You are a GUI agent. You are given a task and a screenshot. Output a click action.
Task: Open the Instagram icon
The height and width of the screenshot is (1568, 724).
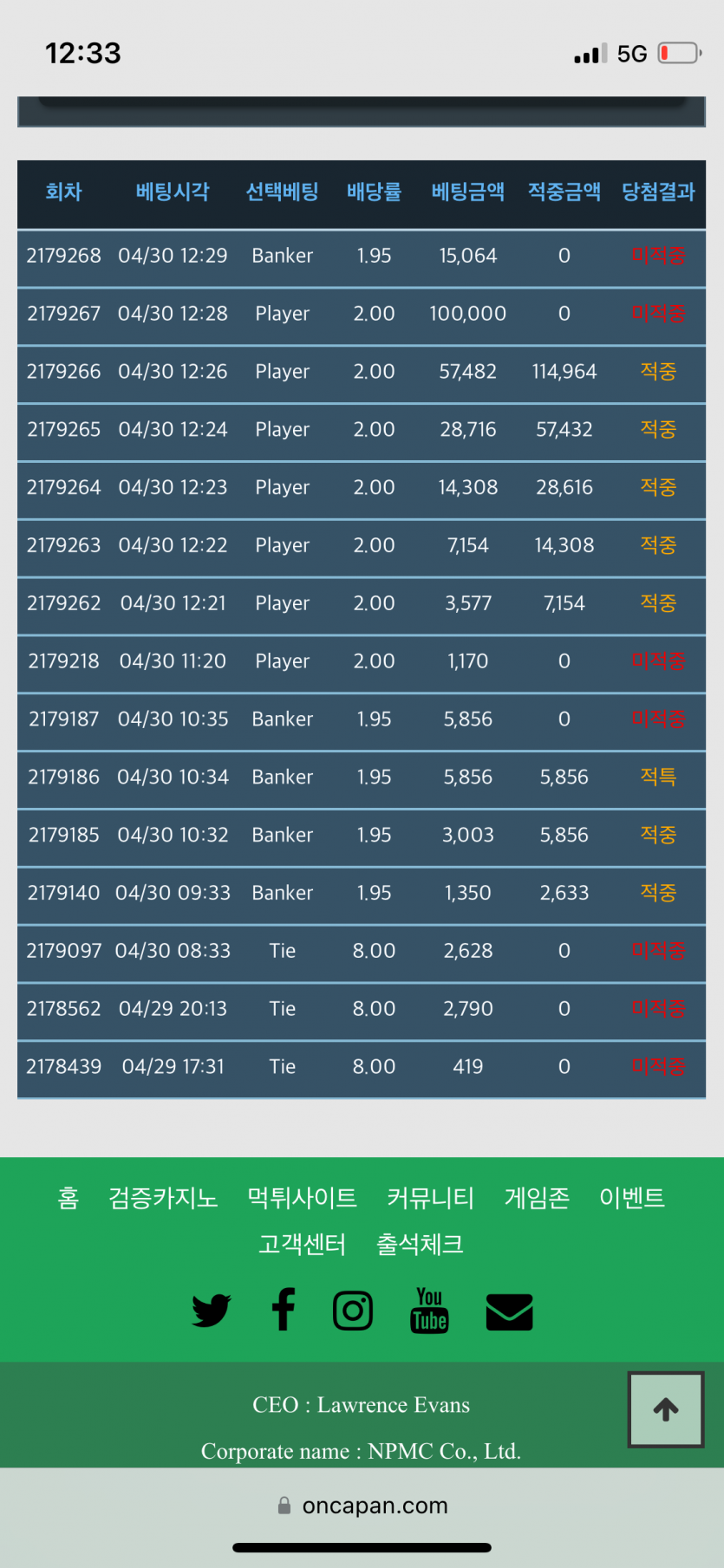pyautogui.click(x=353, y=1311)
